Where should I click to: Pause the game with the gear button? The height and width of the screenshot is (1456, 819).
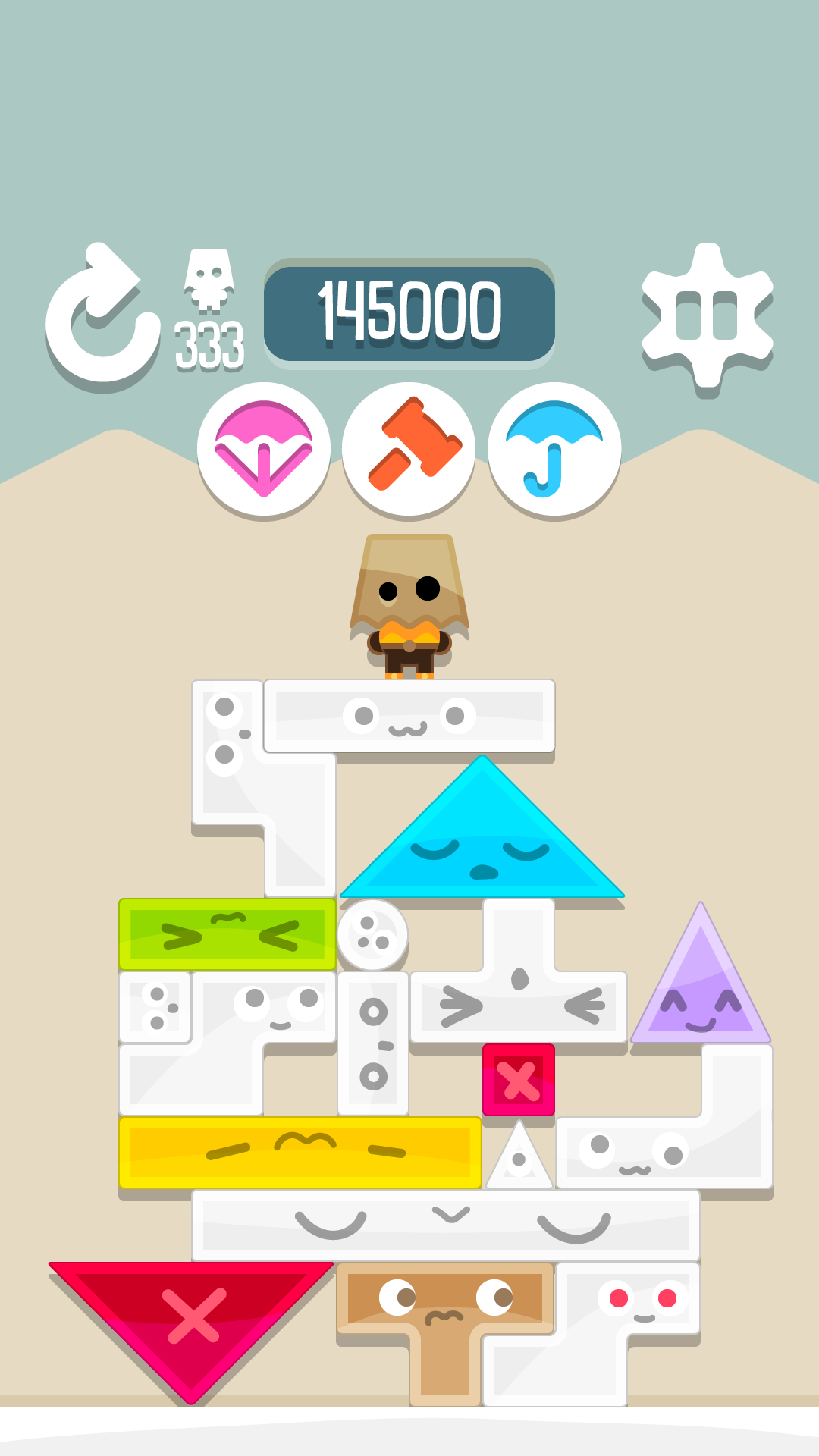[707, 315]
